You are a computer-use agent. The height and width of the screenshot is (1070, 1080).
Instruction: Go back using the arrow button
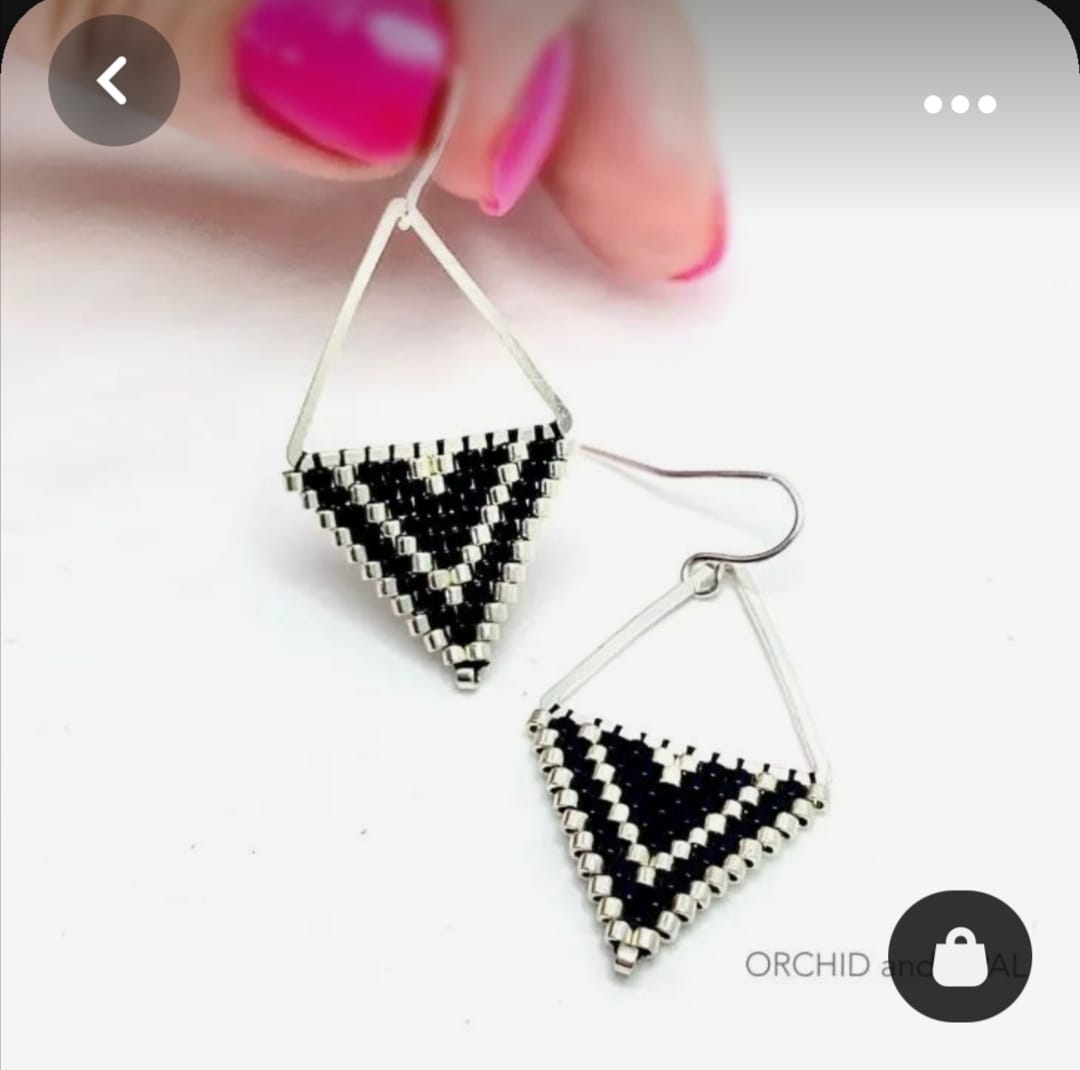(113, 81)
